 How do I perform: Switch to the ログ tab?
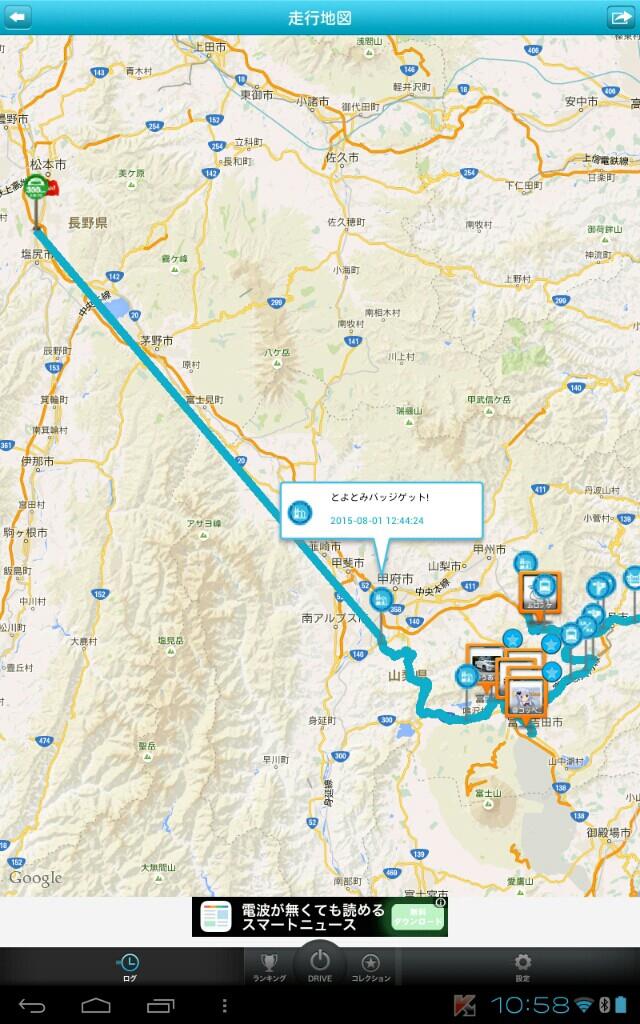pos(129,967)
